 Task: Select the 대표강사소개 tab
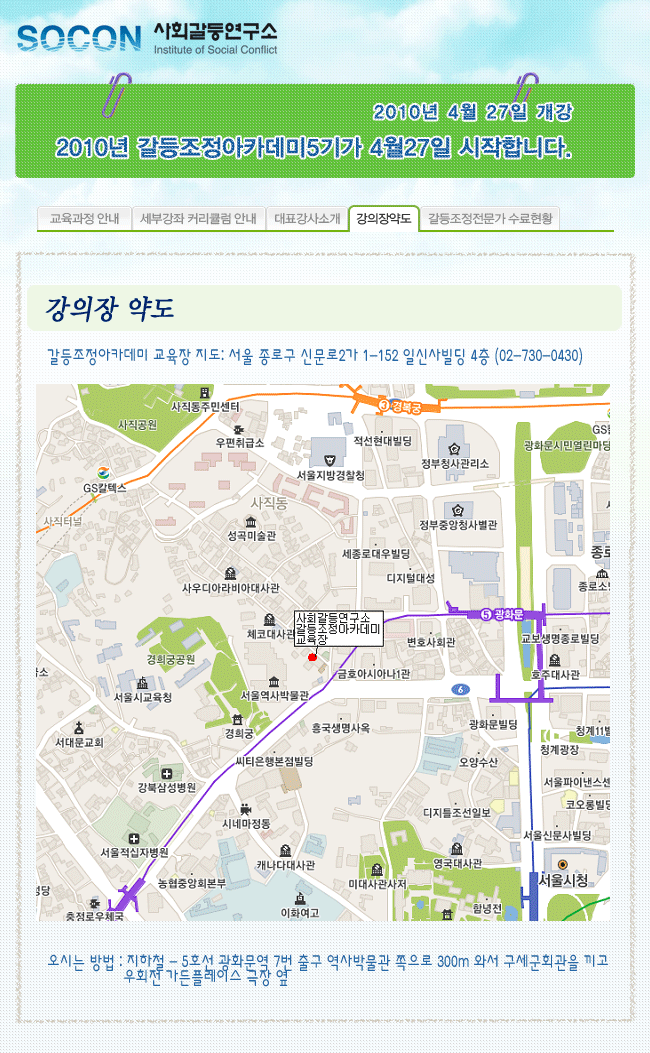click(307, 218)
